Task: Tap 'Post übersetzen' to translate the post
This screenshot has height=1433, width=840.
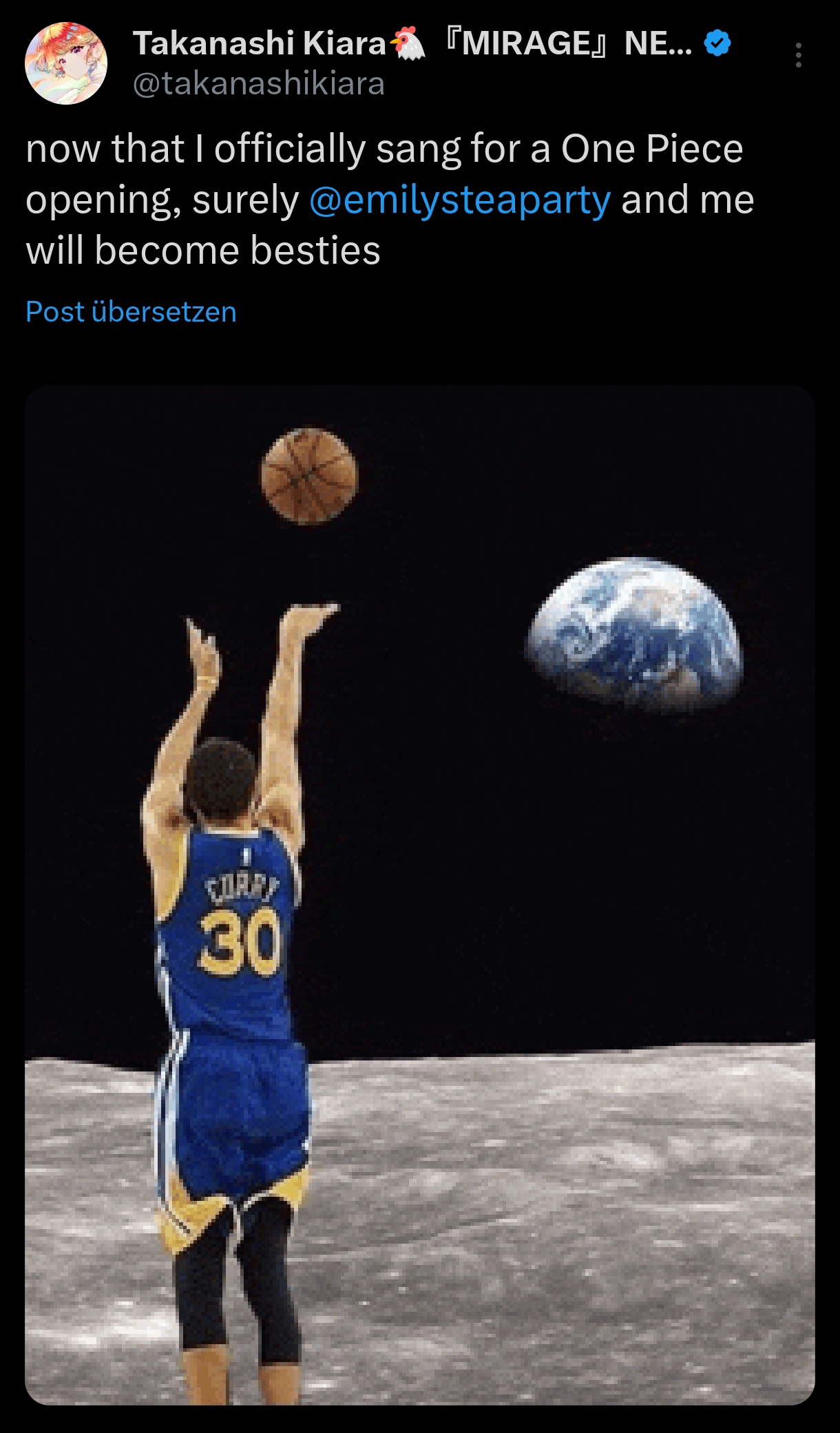Action: (x=131, y=312)
